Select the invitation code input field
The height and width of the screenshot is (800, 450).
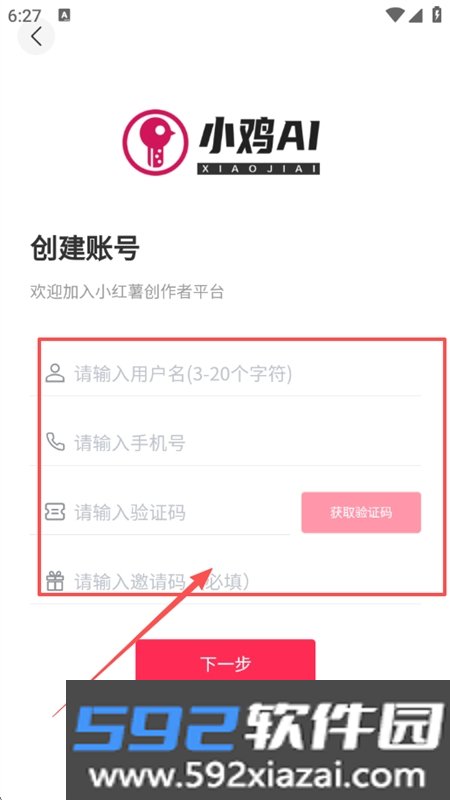(226, 582)
